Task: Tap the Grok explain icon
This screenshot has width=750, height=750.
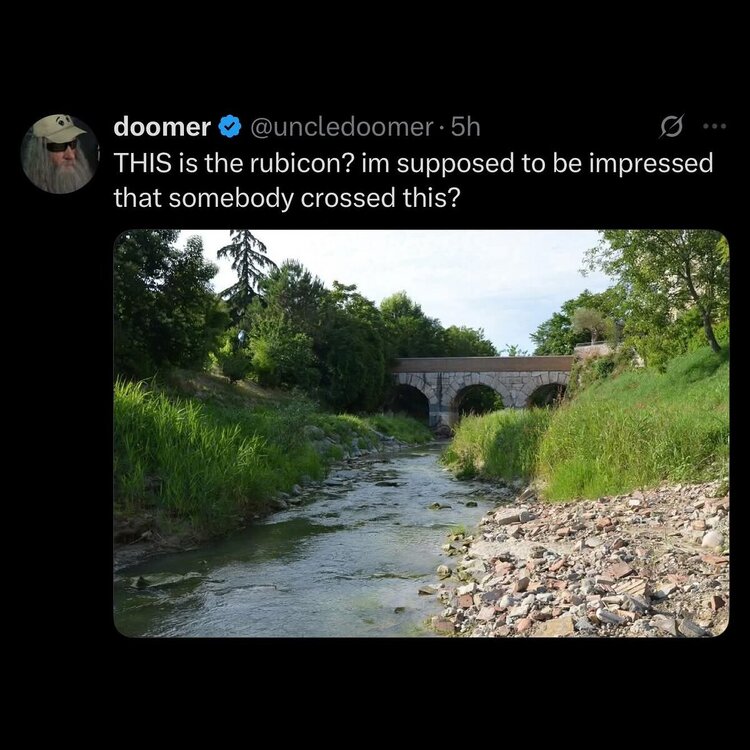Action: pos(672,127)
